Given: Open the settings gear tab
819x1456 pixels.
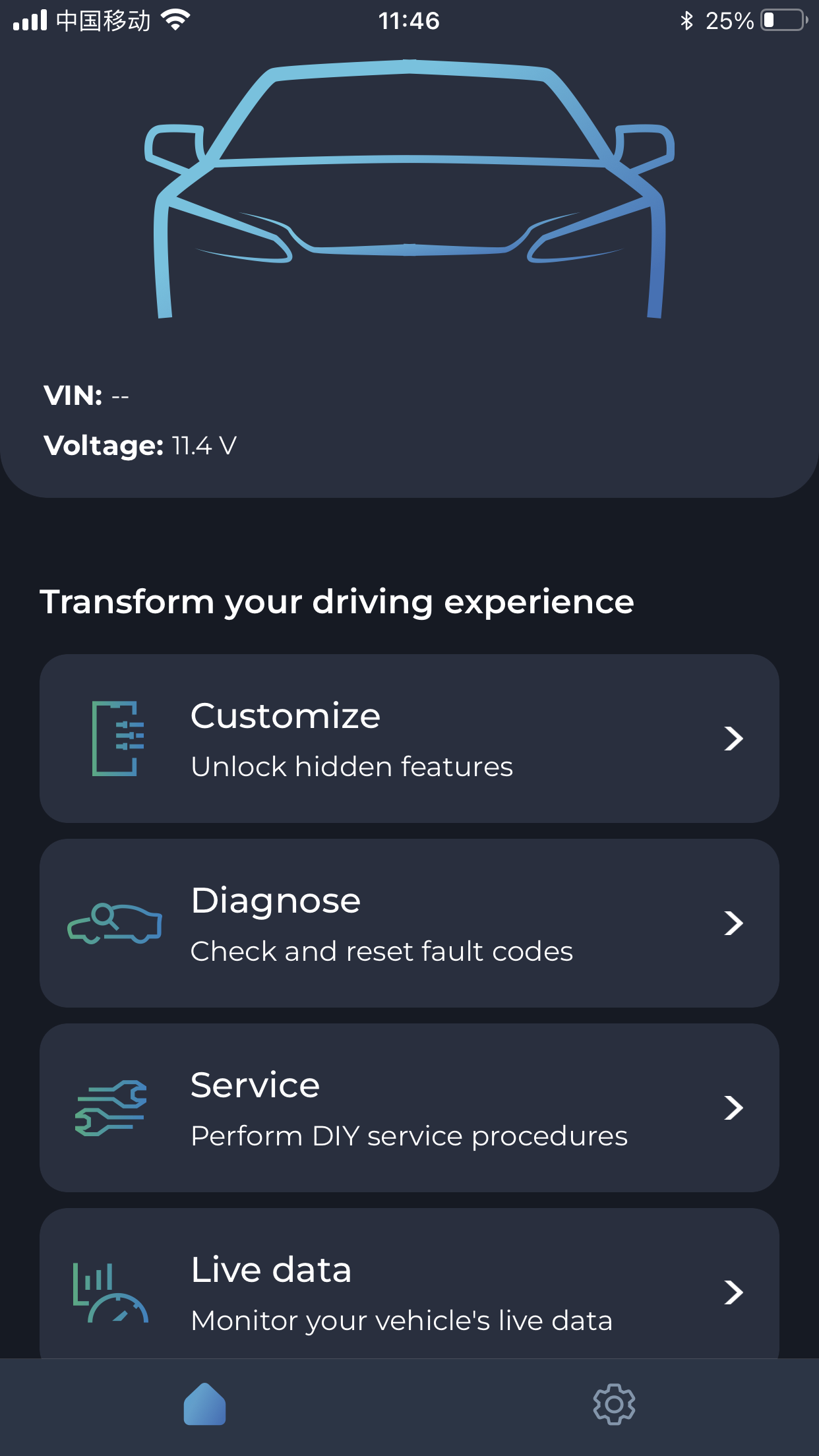Looking at the screenshot, I should (614, 1404).
